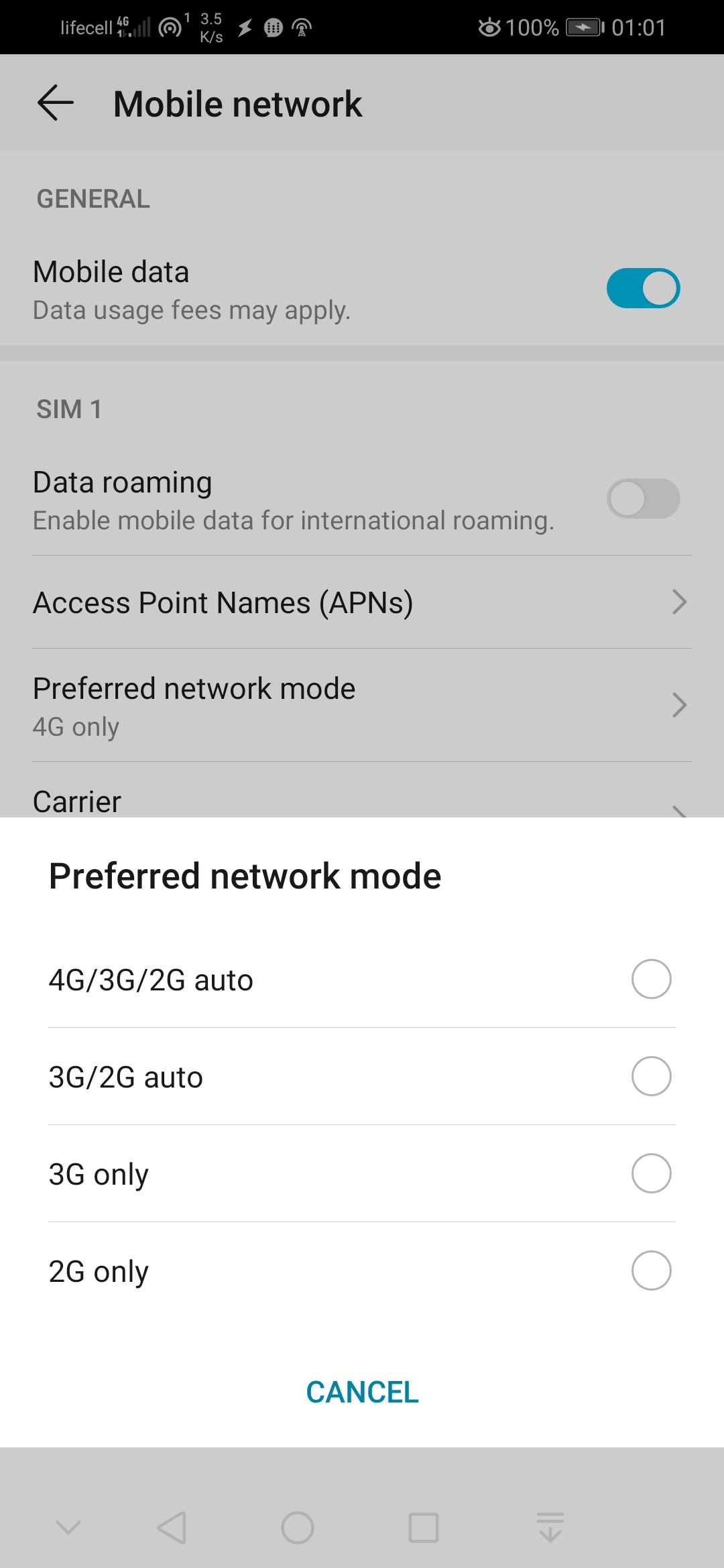
Task: Cancel the Preferred network mode dialog
Action: click(362, 1392)
